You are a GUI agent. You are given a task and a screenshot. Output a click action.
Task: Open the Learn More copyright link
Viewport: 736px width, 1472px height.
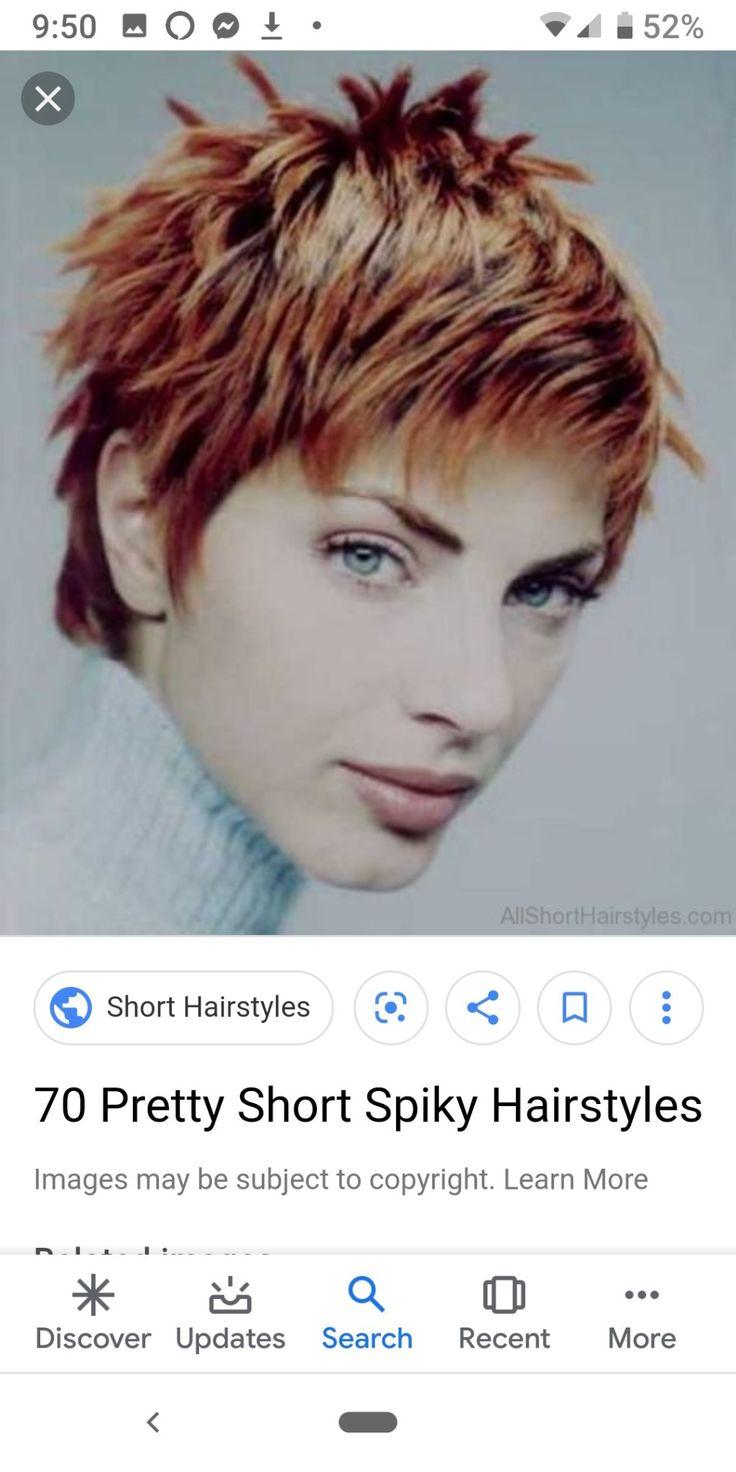pyautogui.click(x=575, y=1179)
